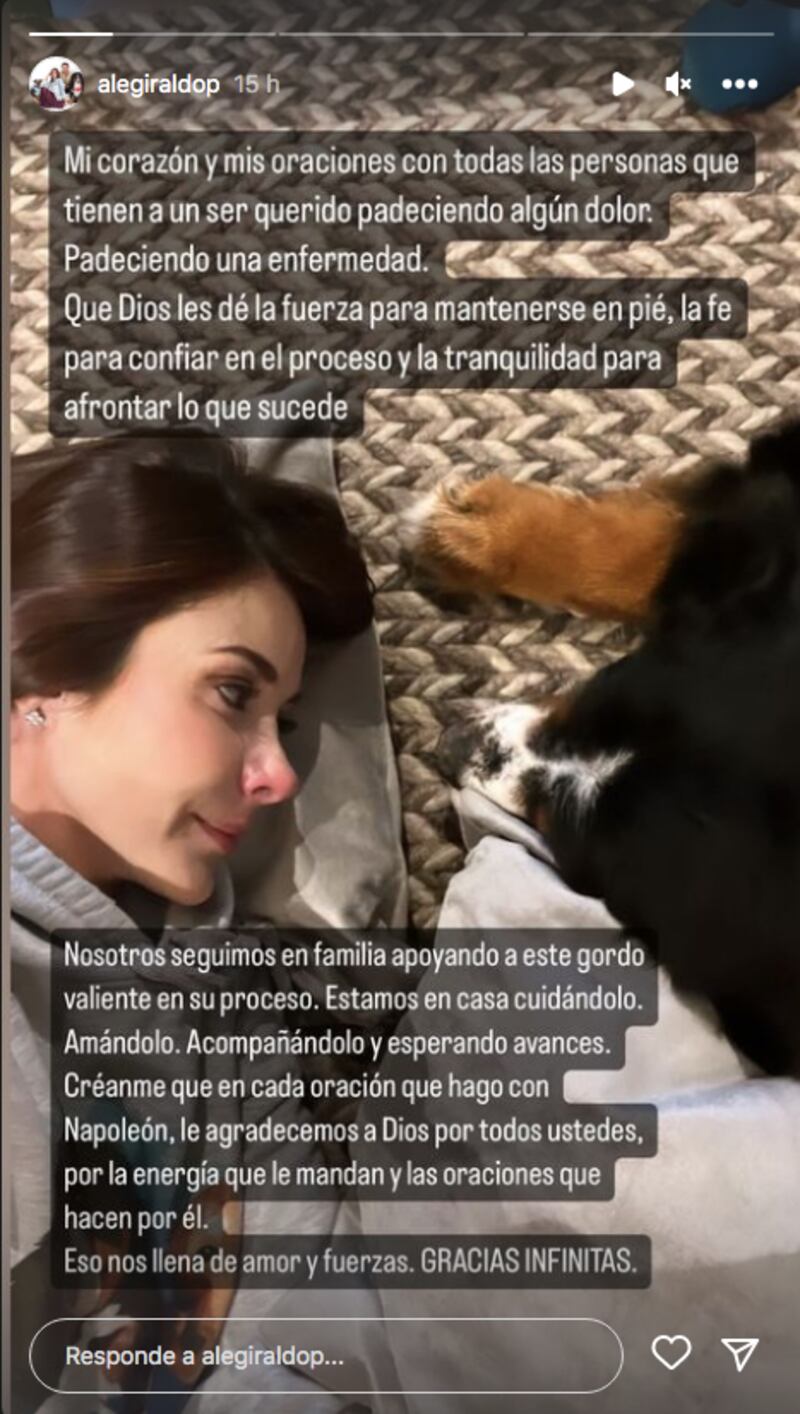800x1414 pixels.
Task: Play the paused story
Action: point(623,84)
